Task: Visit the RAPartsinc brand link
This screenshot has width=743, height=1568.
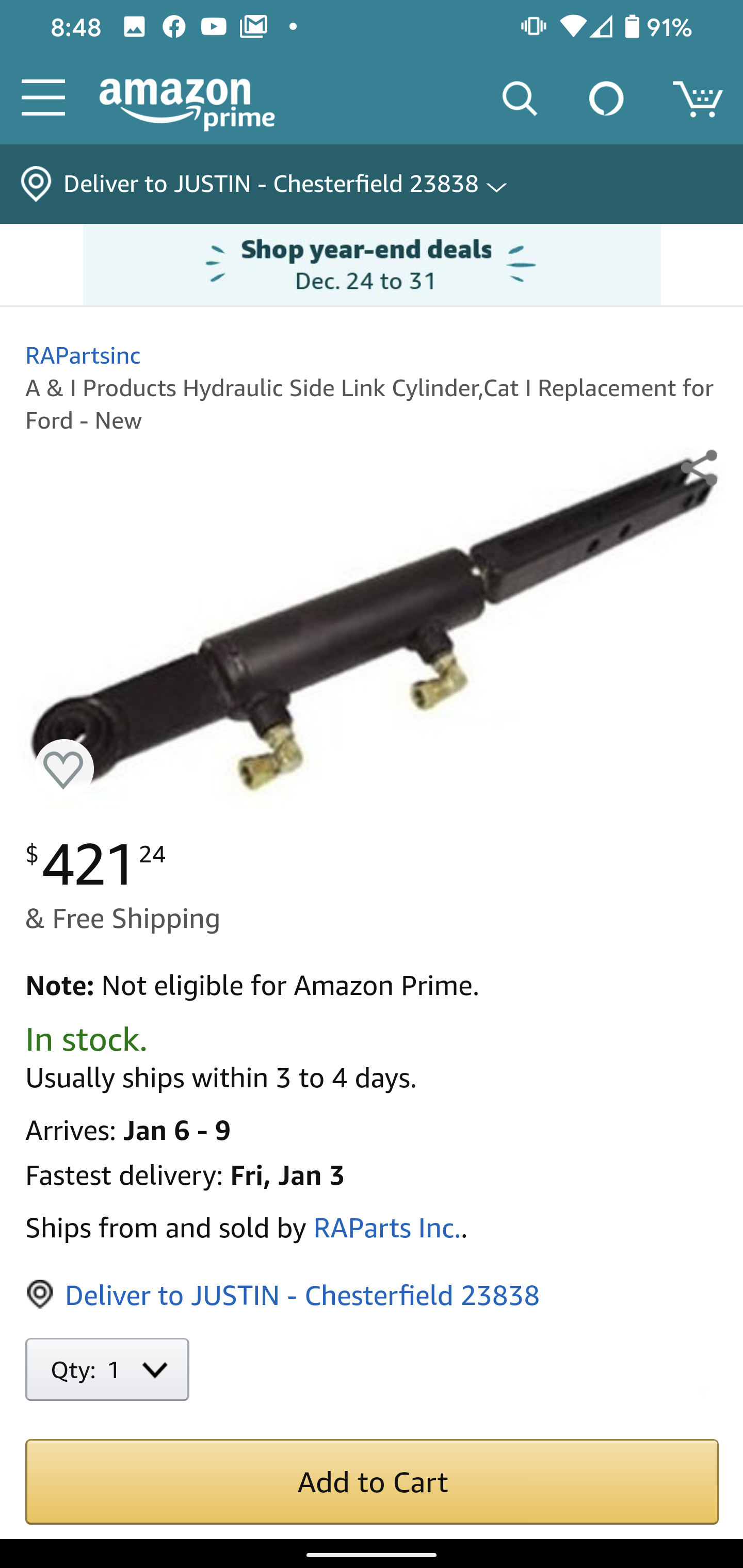Action: (83, 355)
